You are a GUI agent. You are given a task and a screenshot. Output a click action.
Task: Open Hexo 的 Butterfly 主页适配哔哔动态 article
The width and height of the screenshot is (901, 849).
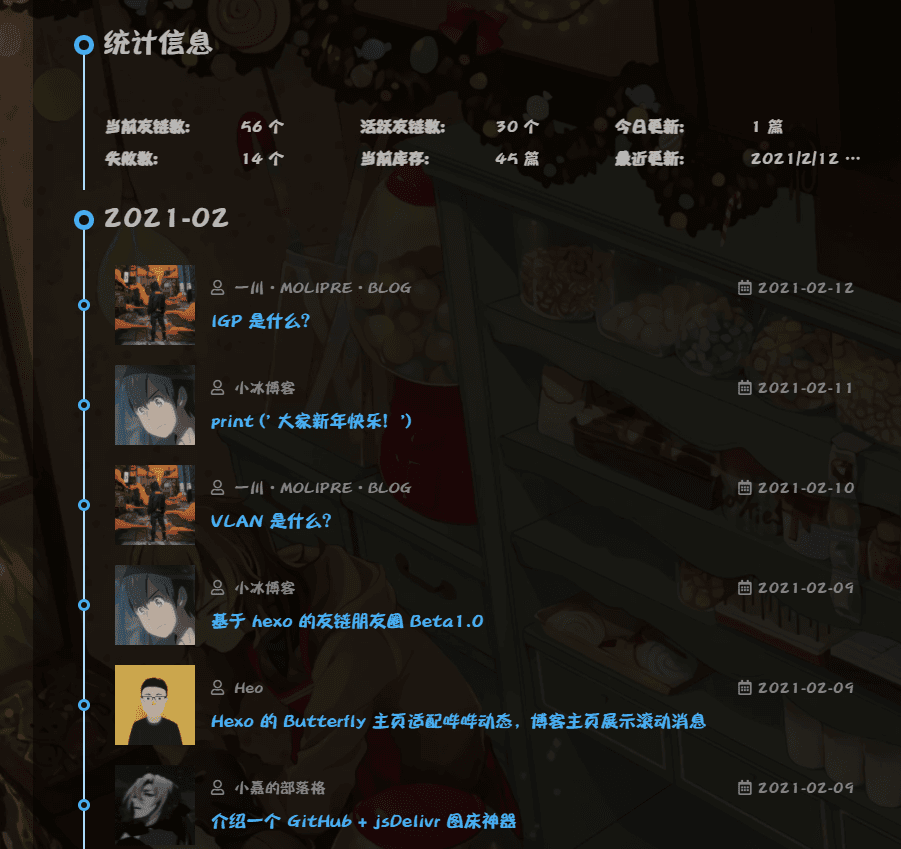pyautogui.click(x=458, y=721)
